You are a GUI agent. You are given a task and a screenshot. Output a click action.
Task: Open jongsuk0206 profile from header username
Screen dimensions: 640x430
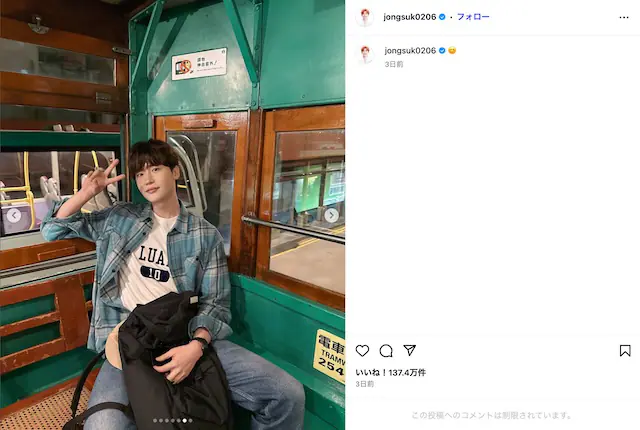[x=410, y=17]
